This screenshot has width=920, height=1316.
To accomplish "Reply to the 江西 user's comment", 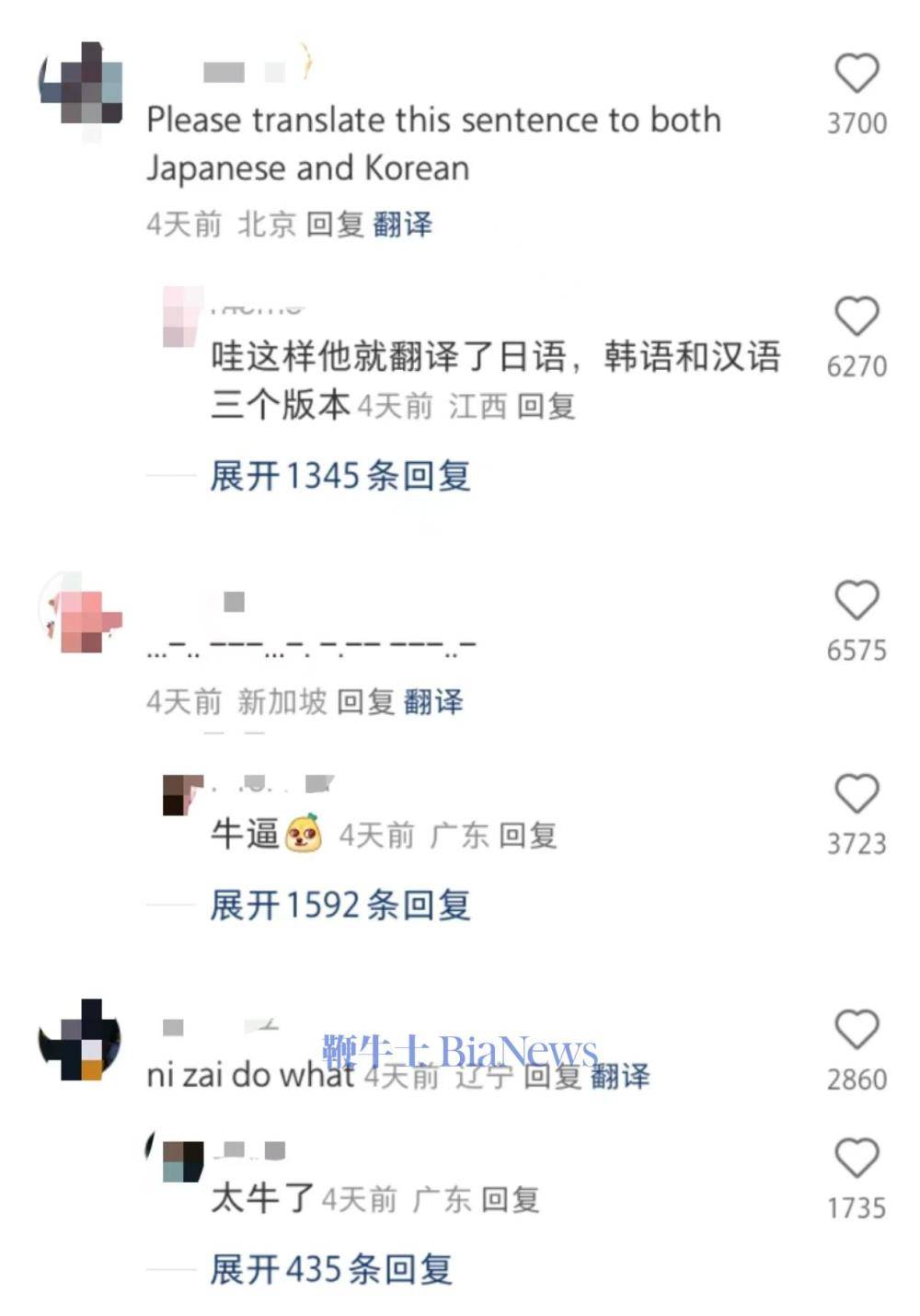I will [546, 406].
